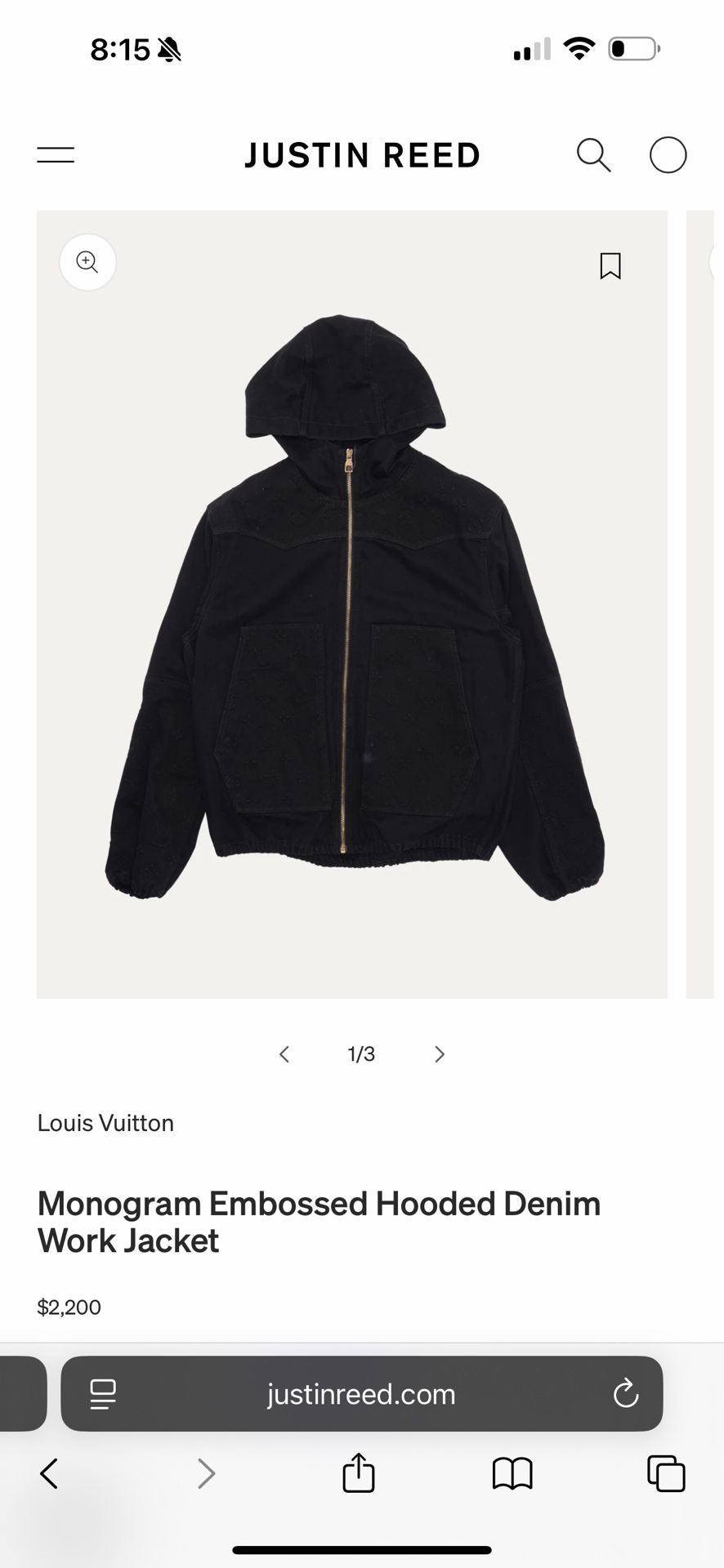The height and width of the screenshot is (1568, 724).
Task: Reload the page
Action: (x=625, y=1394)
